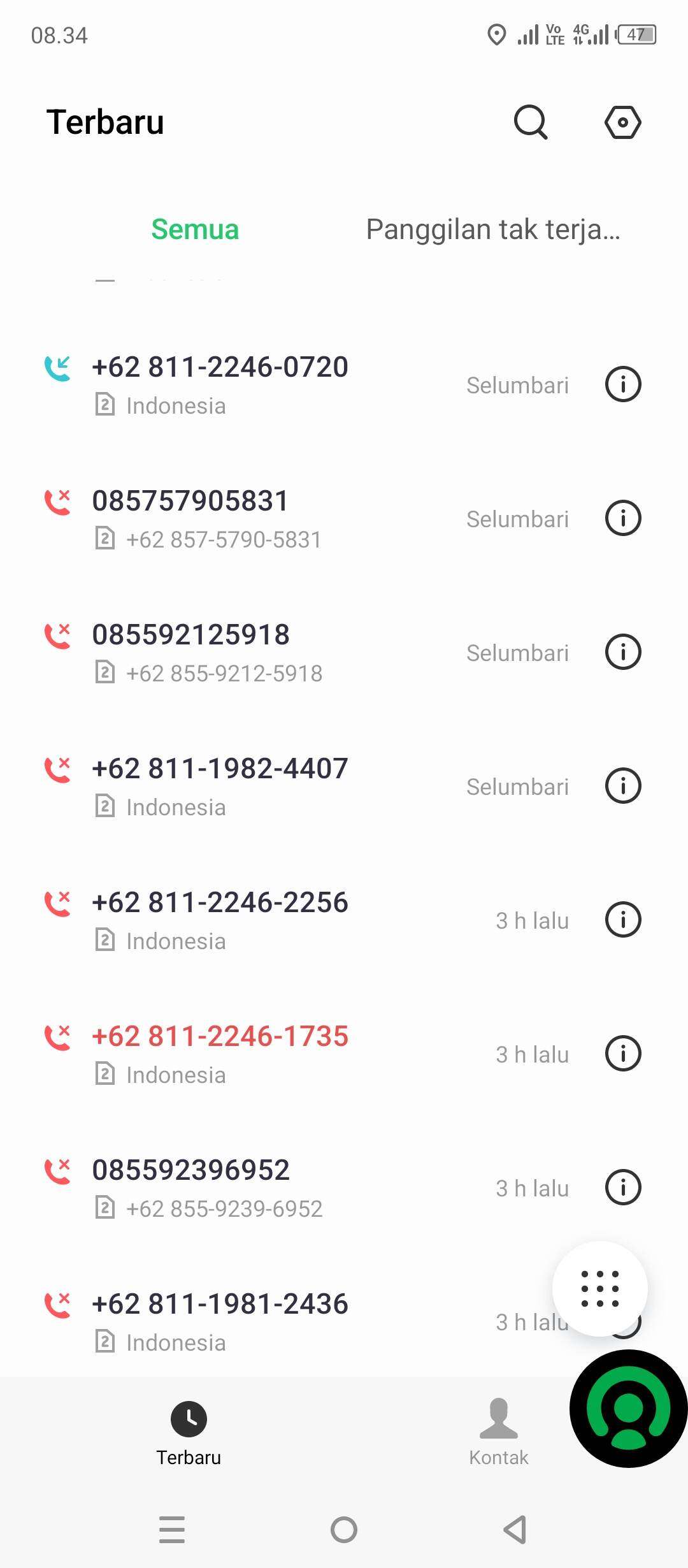This screenshot has width=688, height=1568.
Task: Open search in the call log
Action: 531,122
